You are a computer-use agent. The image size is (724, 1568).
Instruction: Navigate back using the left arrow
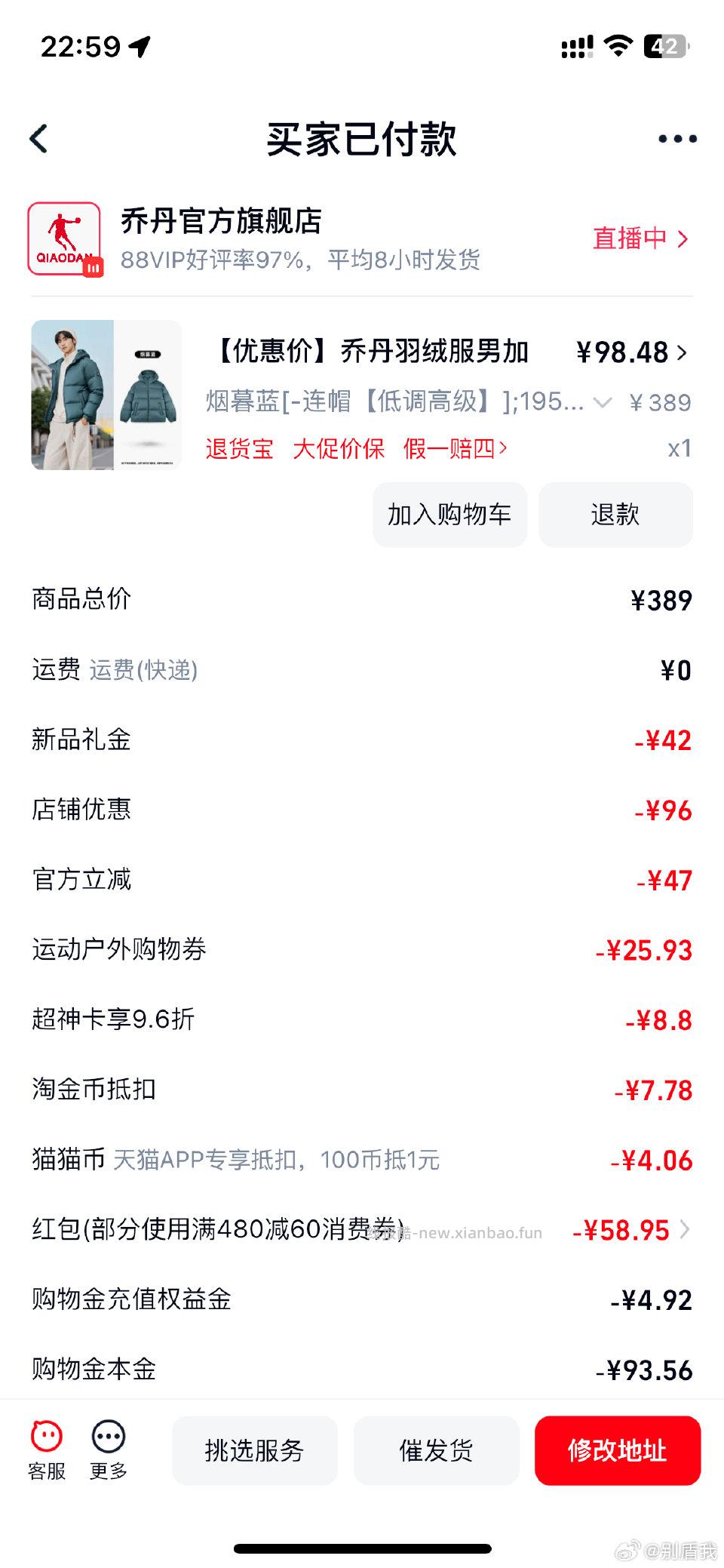point(39,140)
